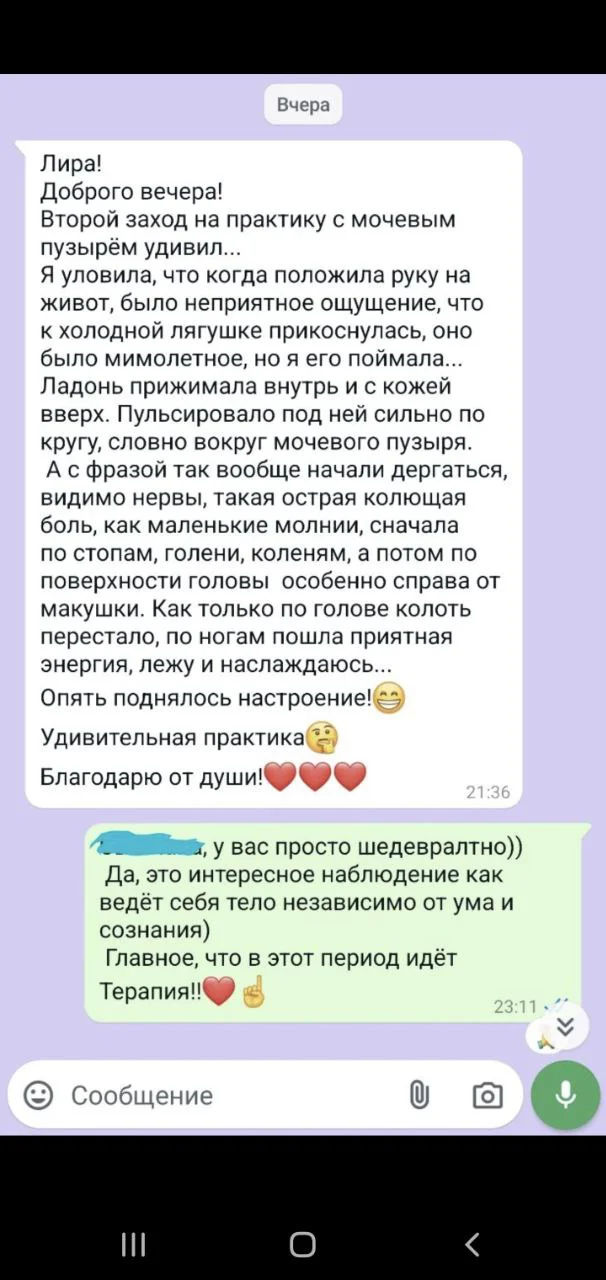Viewport: 606px width, 1280px height.
Task: Attach a file with the paperclip icon
Action: click(x=420, y=1095)
